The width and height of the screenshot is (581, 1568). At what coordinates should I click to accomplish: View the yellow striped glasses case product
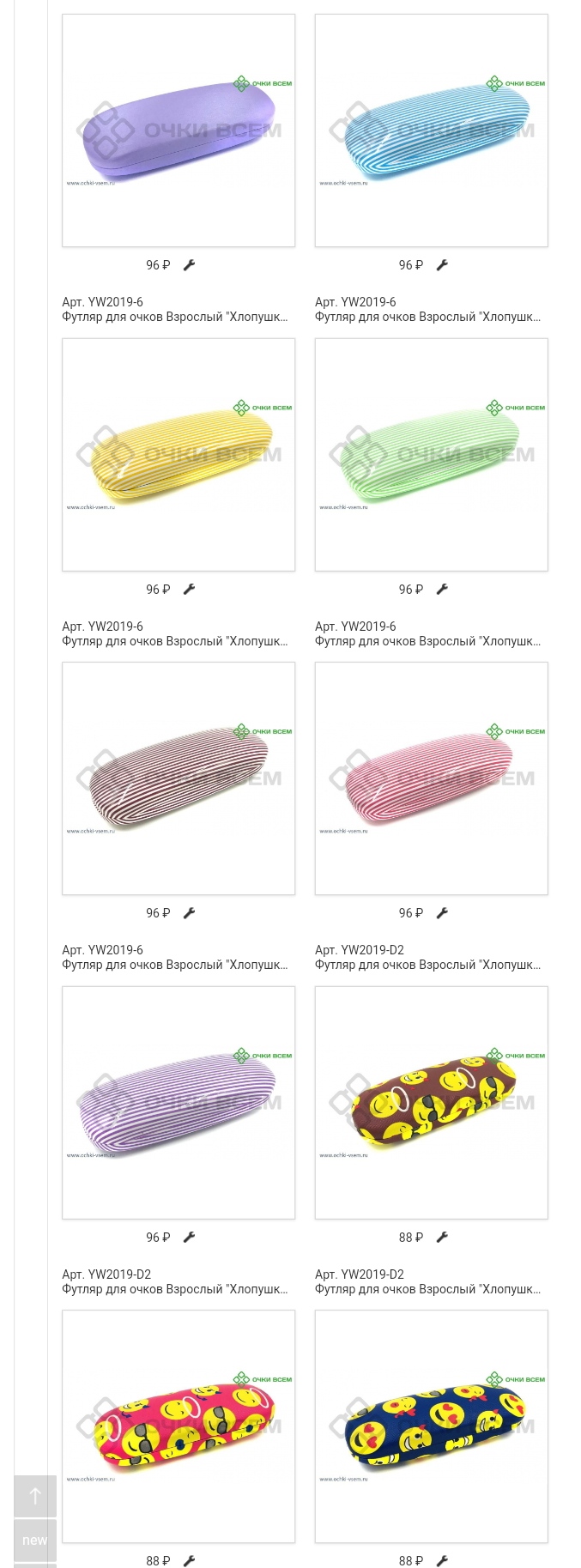pos(179,455)
